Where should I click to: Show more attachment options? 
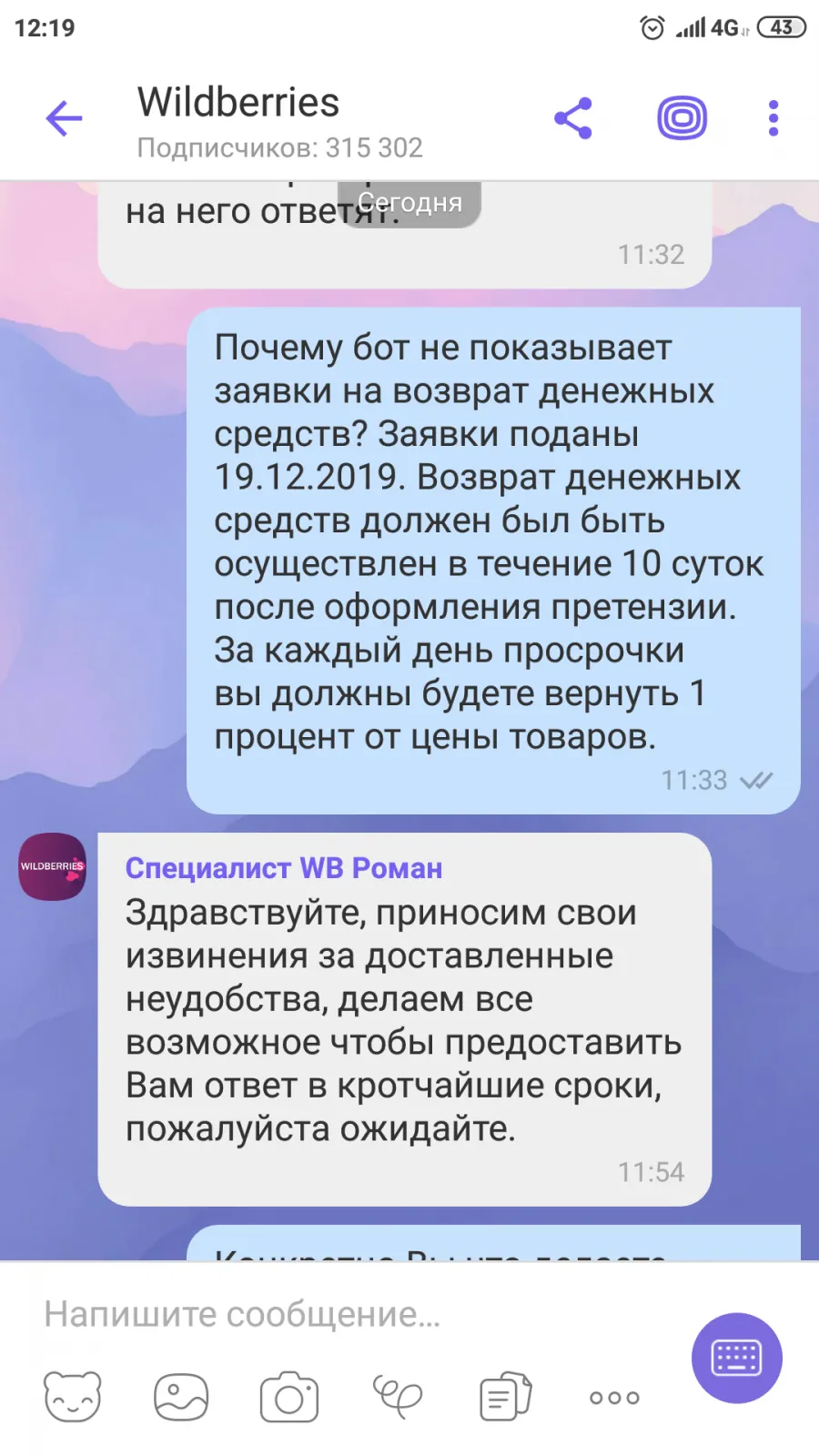(614, 1398)
